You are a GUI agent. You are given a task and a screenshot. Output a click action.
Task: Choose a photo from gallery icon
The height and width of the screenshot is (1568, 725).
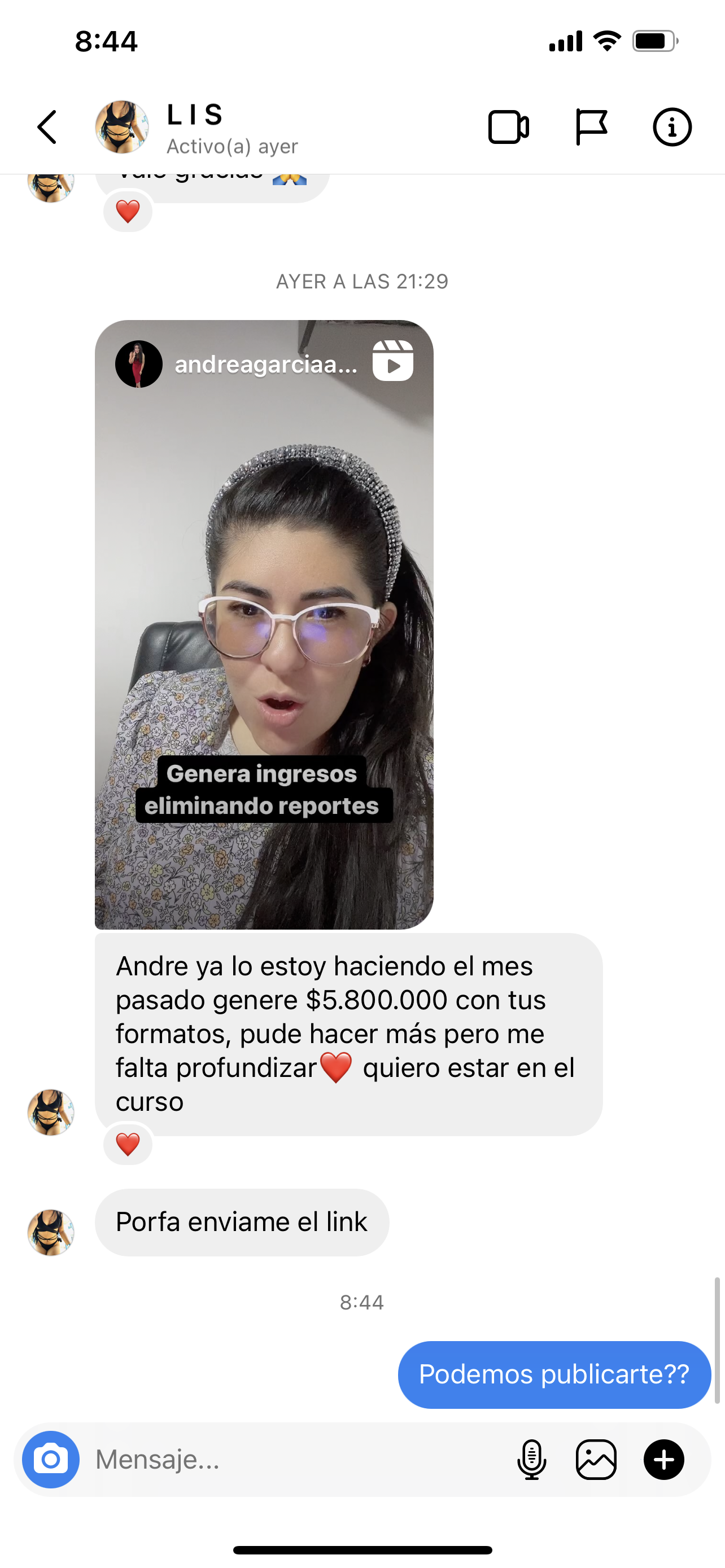[x=596, y=1459]
